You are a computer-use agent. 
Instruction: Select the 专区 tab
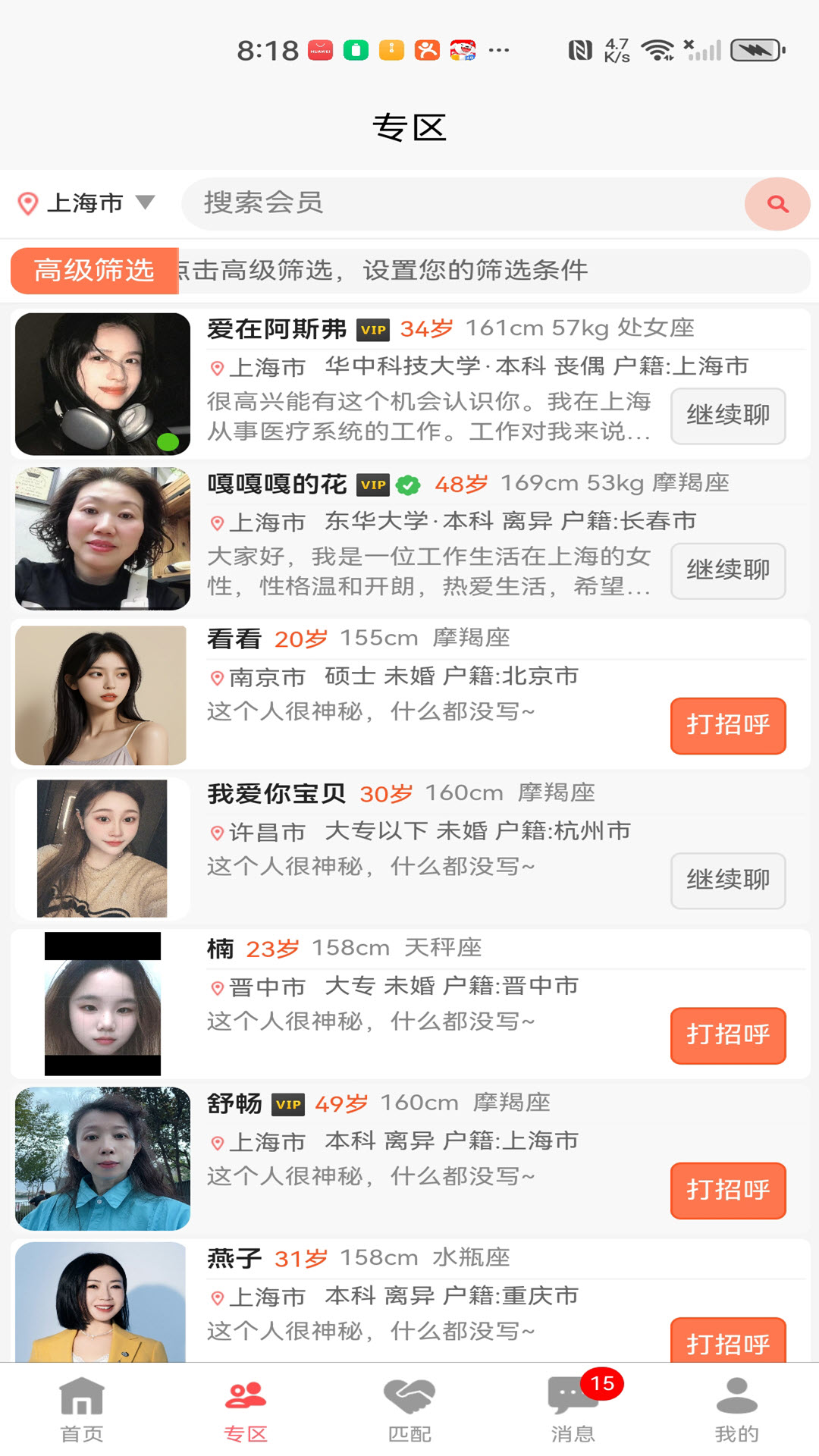click(x=246, y=1409)
